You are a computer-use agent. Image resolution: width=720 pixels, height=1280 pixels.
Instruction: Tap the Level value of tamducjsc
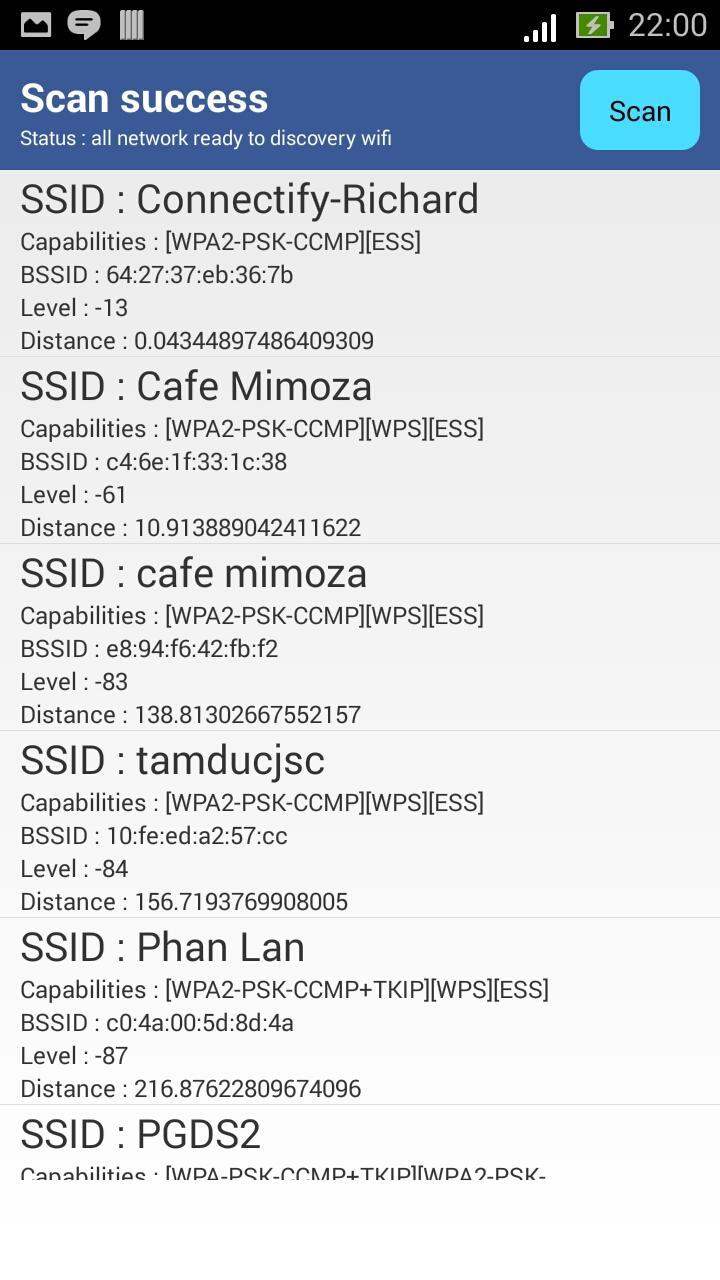tap(75, 868)
